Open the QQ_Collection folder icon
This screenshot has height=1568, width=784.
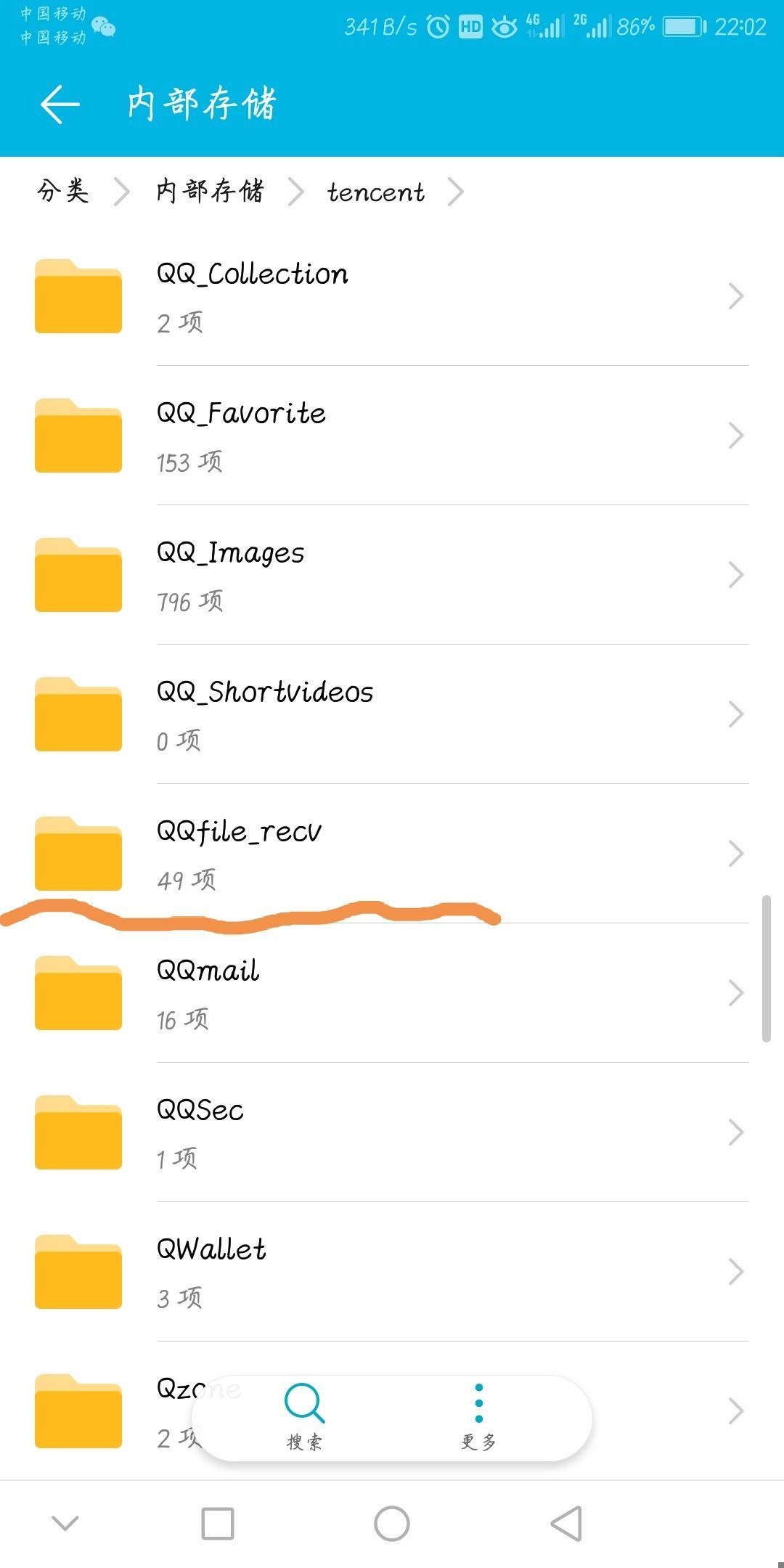[x=78, y=295]
